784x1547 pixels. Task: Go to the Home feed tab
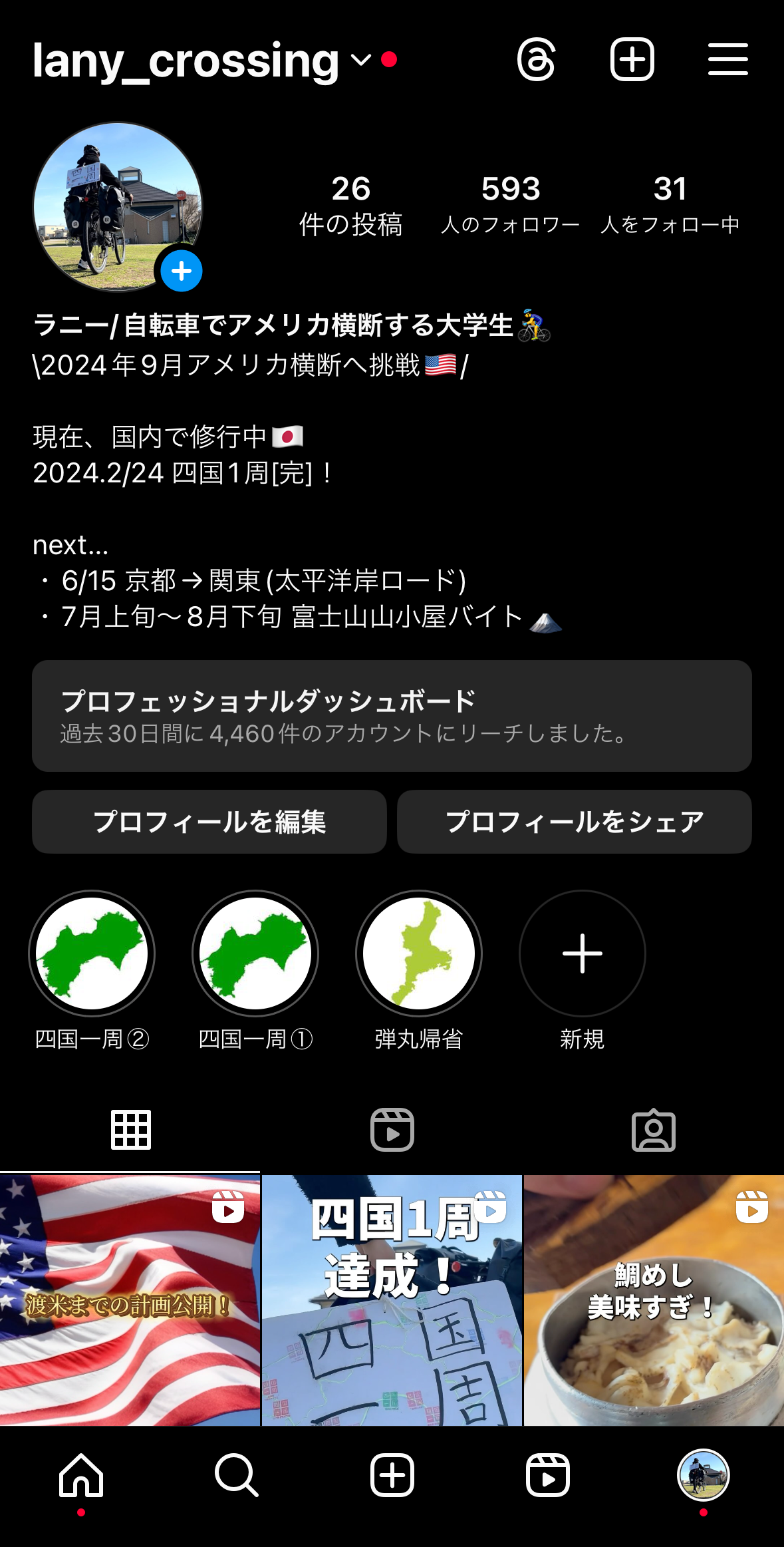tap(81, 1475)
